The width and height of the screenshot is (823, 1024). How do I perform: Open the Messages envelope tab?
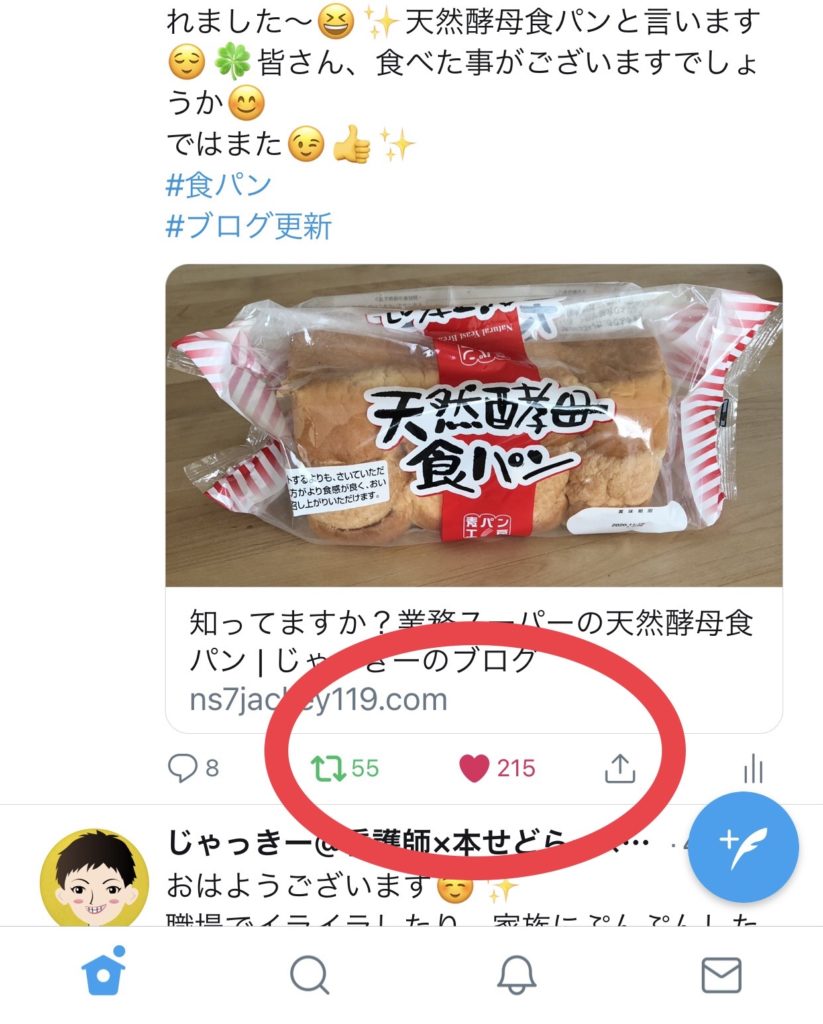(720, 974)
